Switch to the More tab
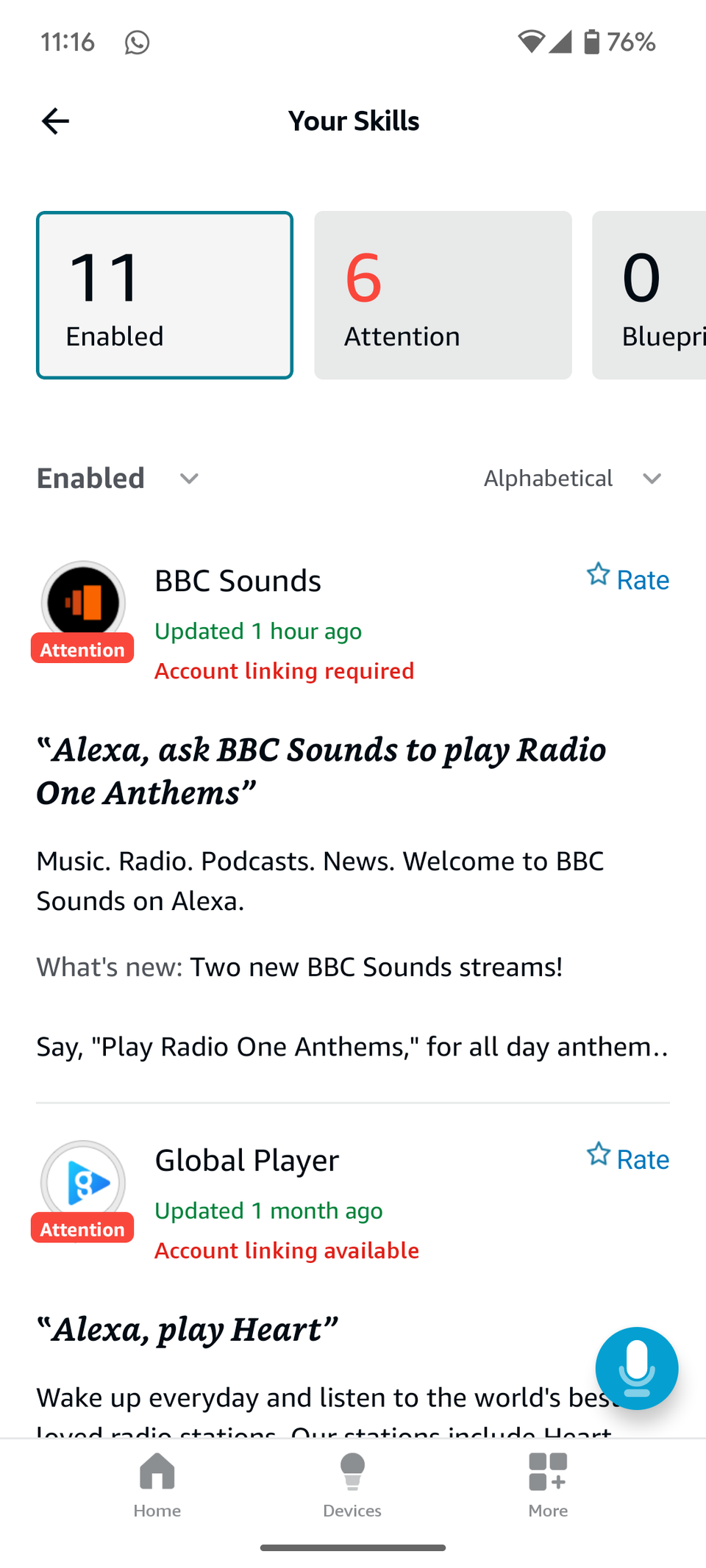 (548, 1485)
